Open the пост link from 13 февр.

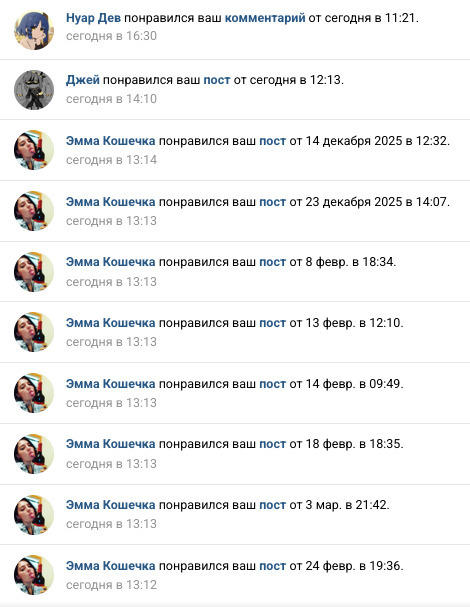(x=273, y=323)
